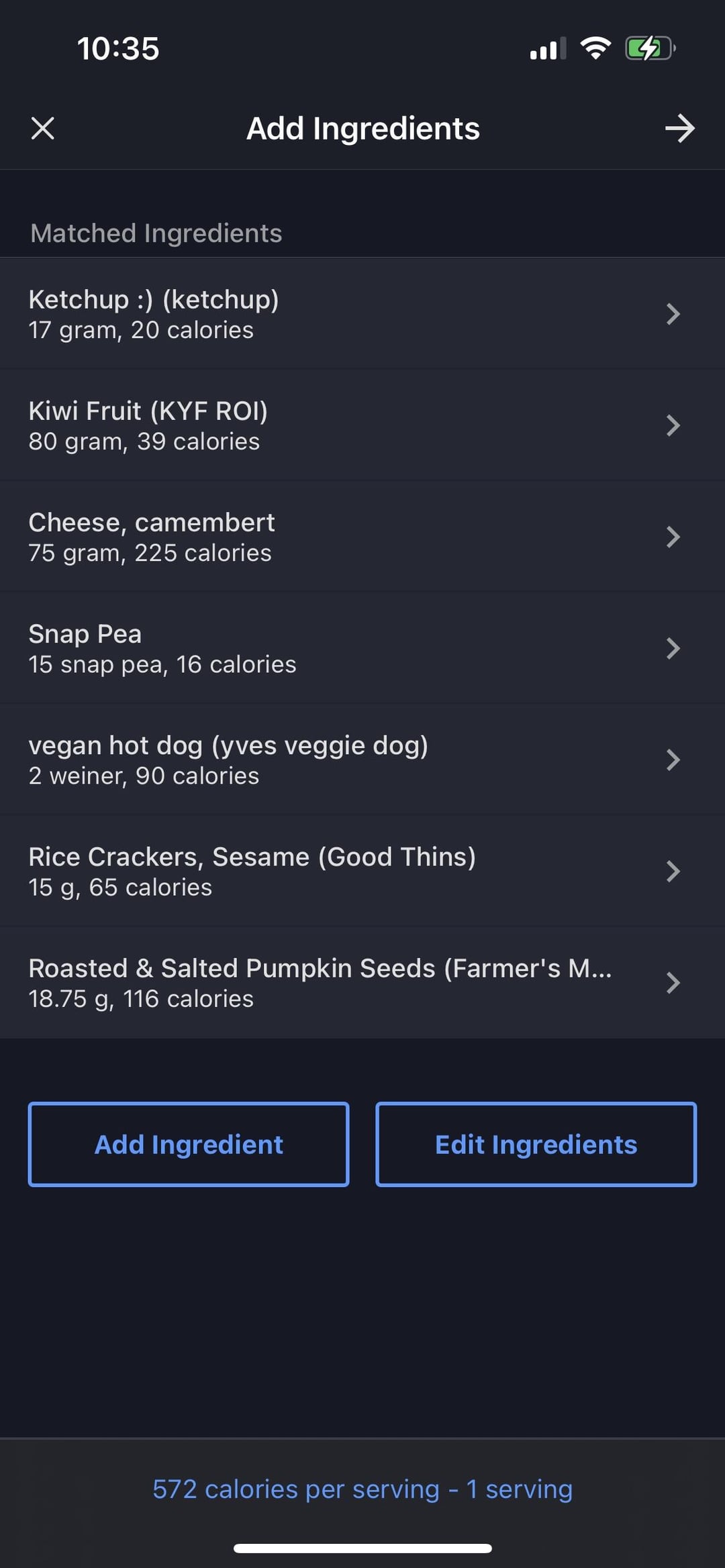
Task: Open Roasted & Salted Pumpkin Seeds
Action: click(362, 982)
